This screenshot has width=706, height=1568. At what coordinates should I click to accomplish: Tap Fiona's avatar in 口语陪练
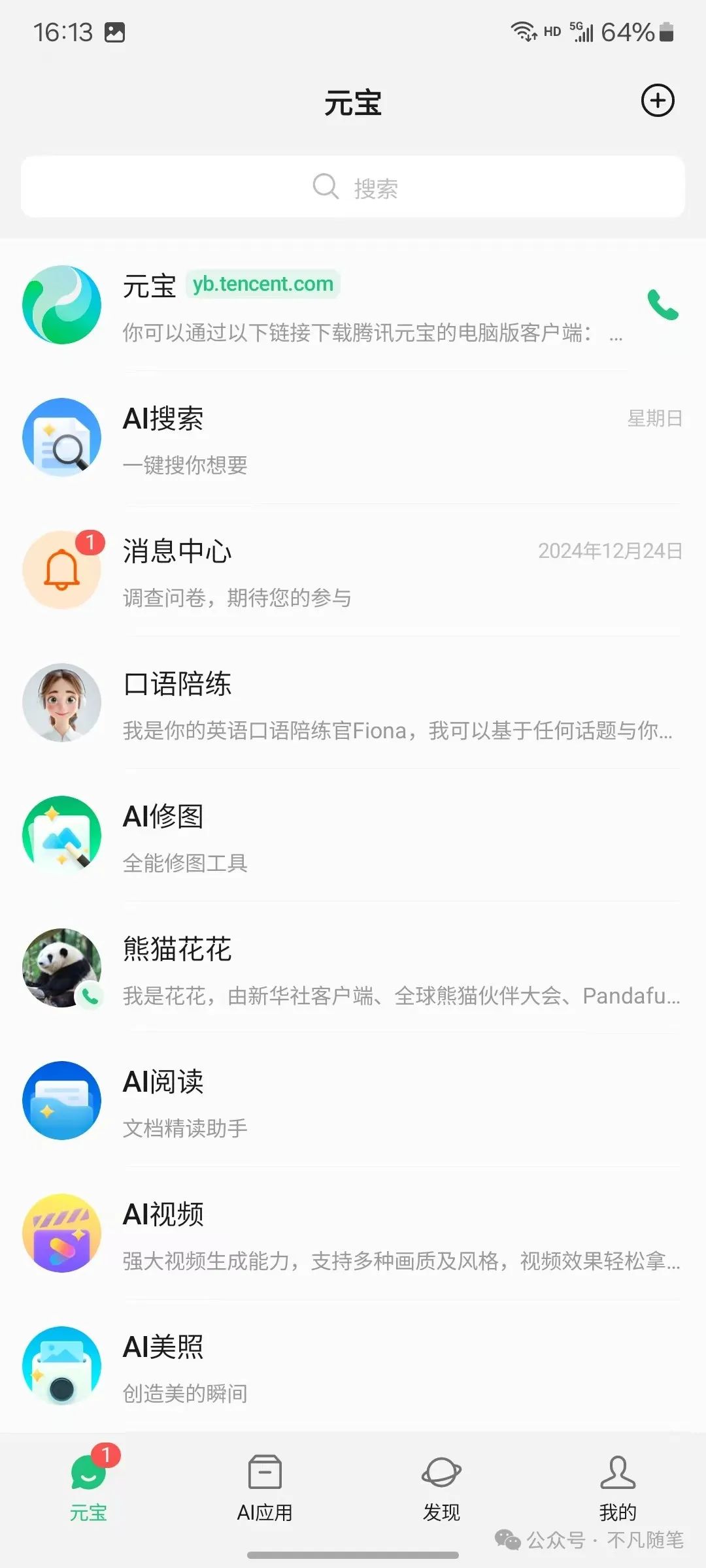tap(61, 702)
